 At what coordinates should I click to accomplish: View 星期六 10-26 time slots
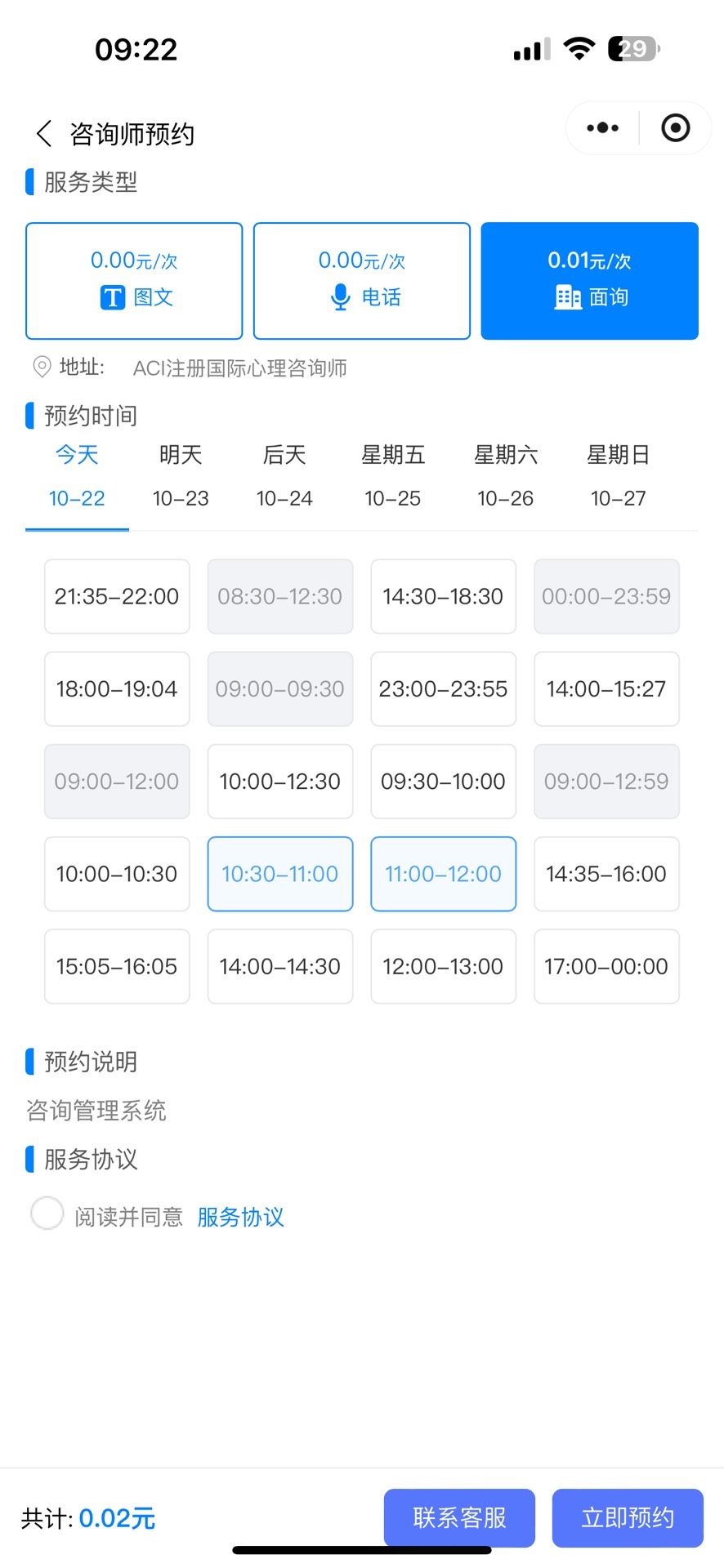[506, 476]
